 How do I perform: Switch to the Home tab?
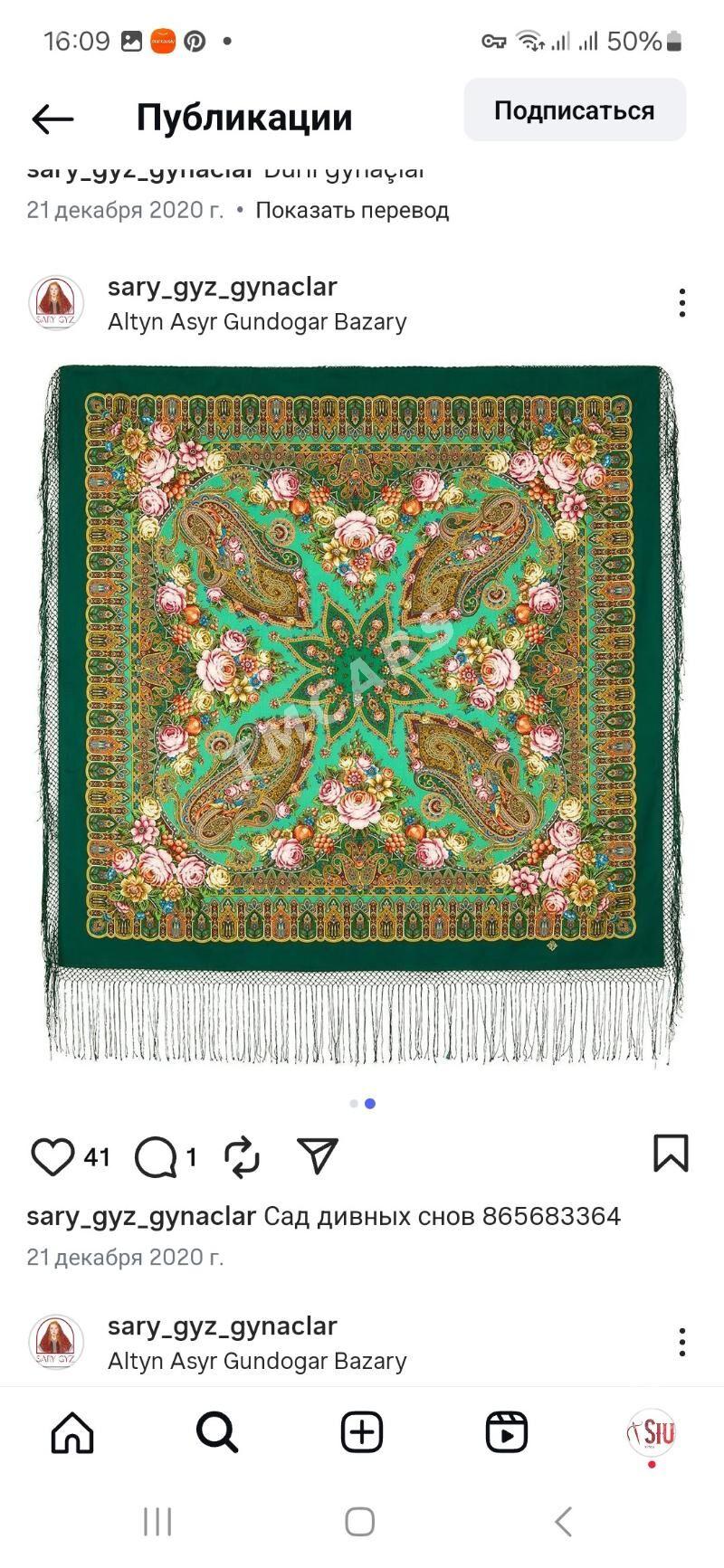click(72, 1432)
